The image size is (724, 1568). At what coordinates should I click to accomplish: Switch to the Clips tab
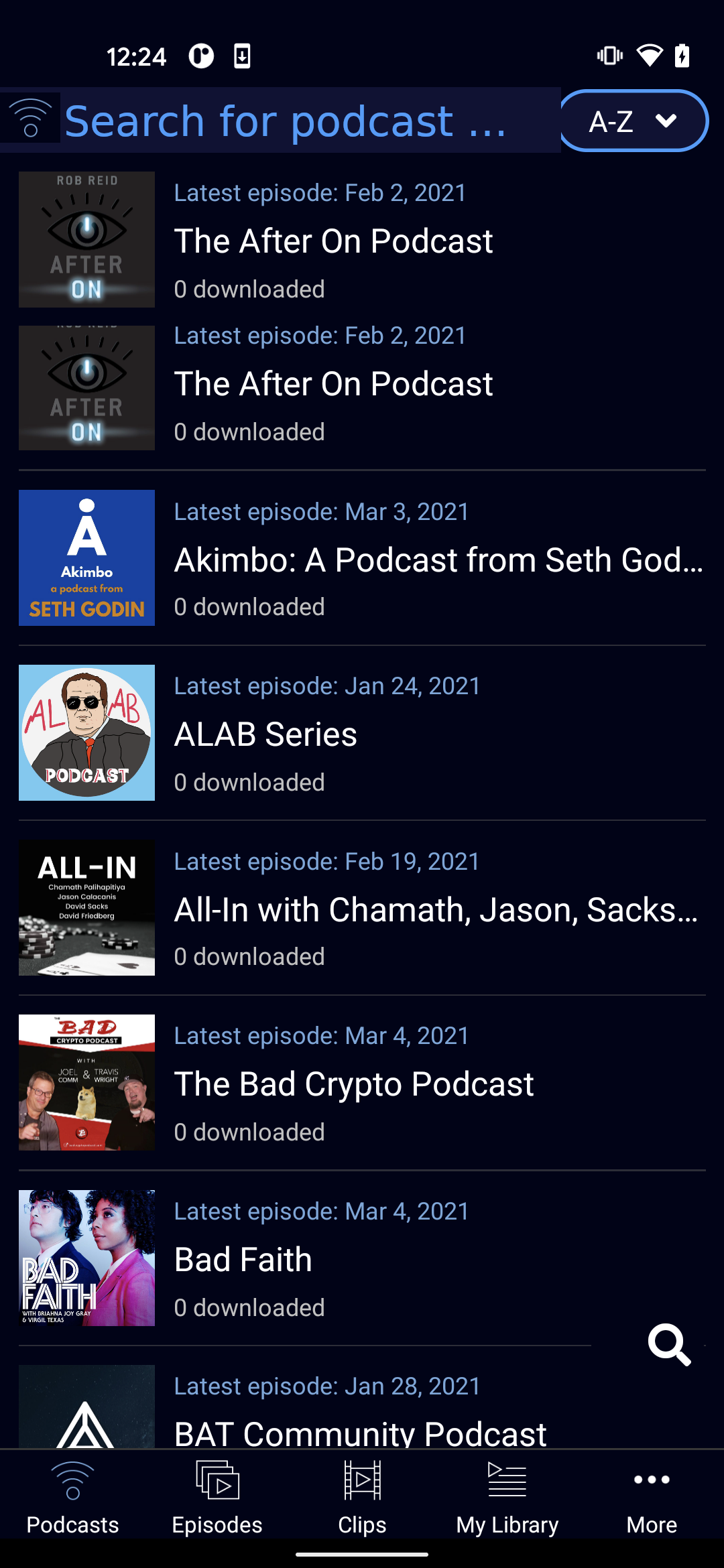point(362,1498)
